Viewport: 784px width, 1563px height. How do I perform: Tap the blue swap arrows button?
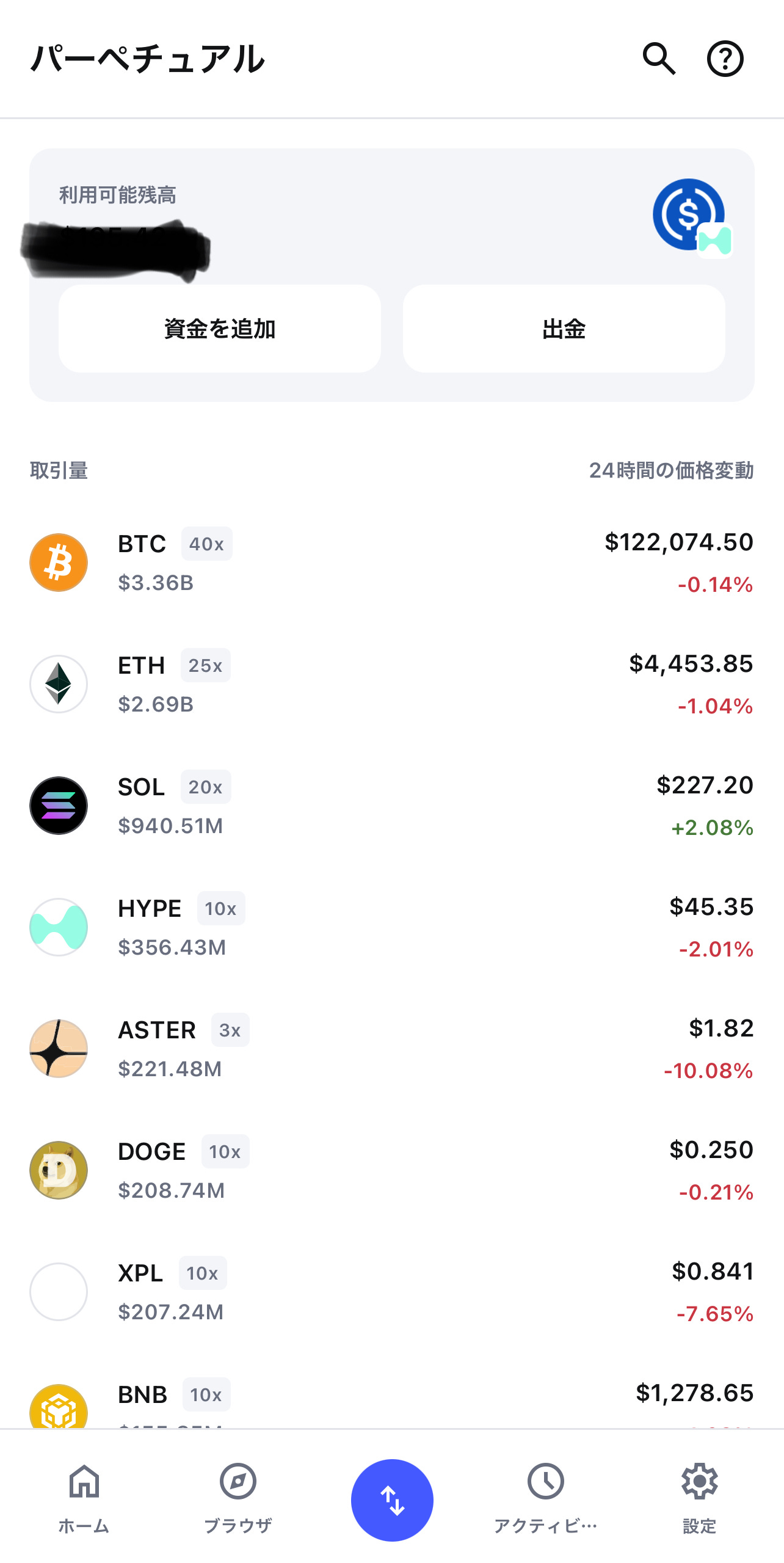click(392, 1499)
